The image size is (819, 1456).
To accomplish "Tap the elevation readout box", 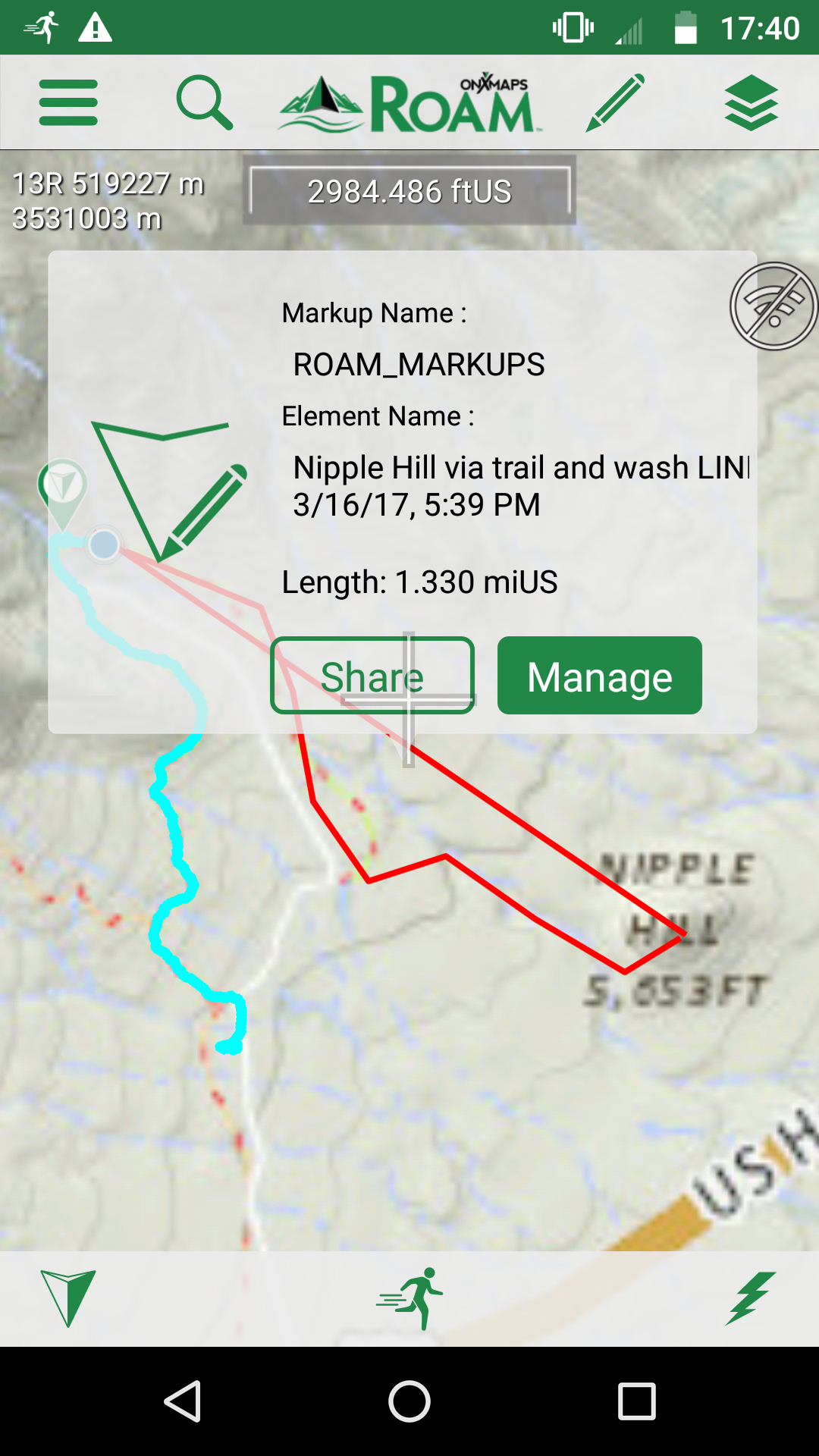I will (409, 191).
